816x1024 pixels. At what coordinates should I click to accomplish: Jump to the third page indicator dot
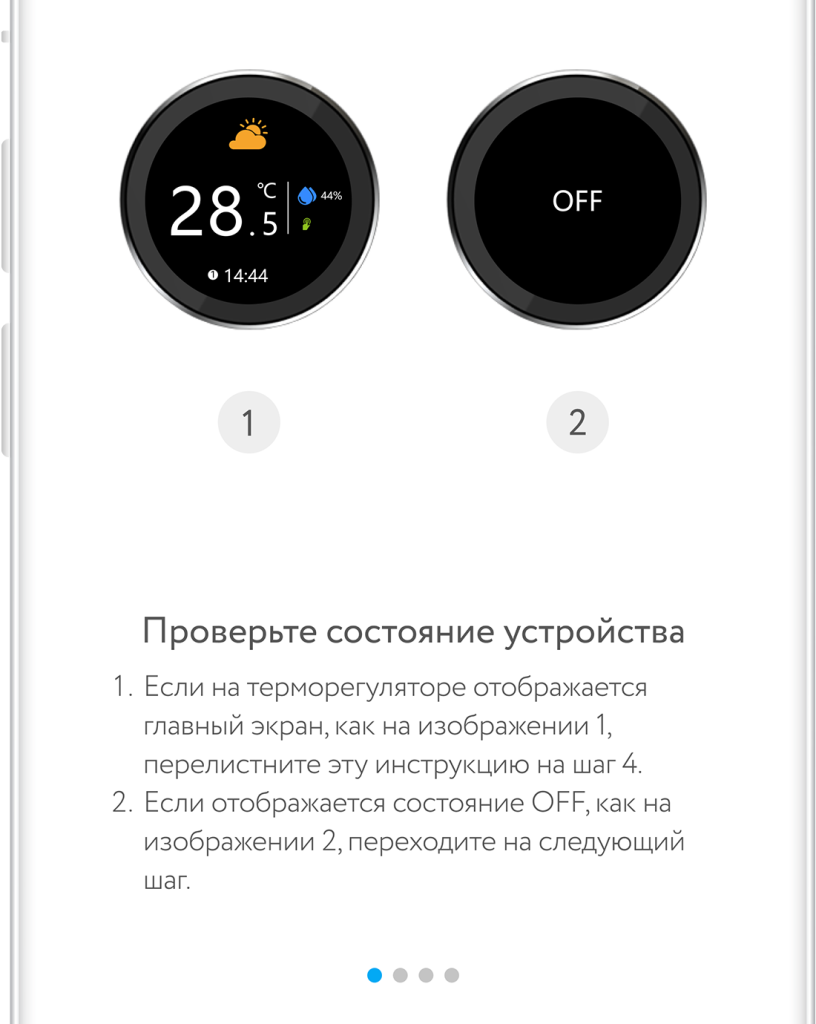426,975
